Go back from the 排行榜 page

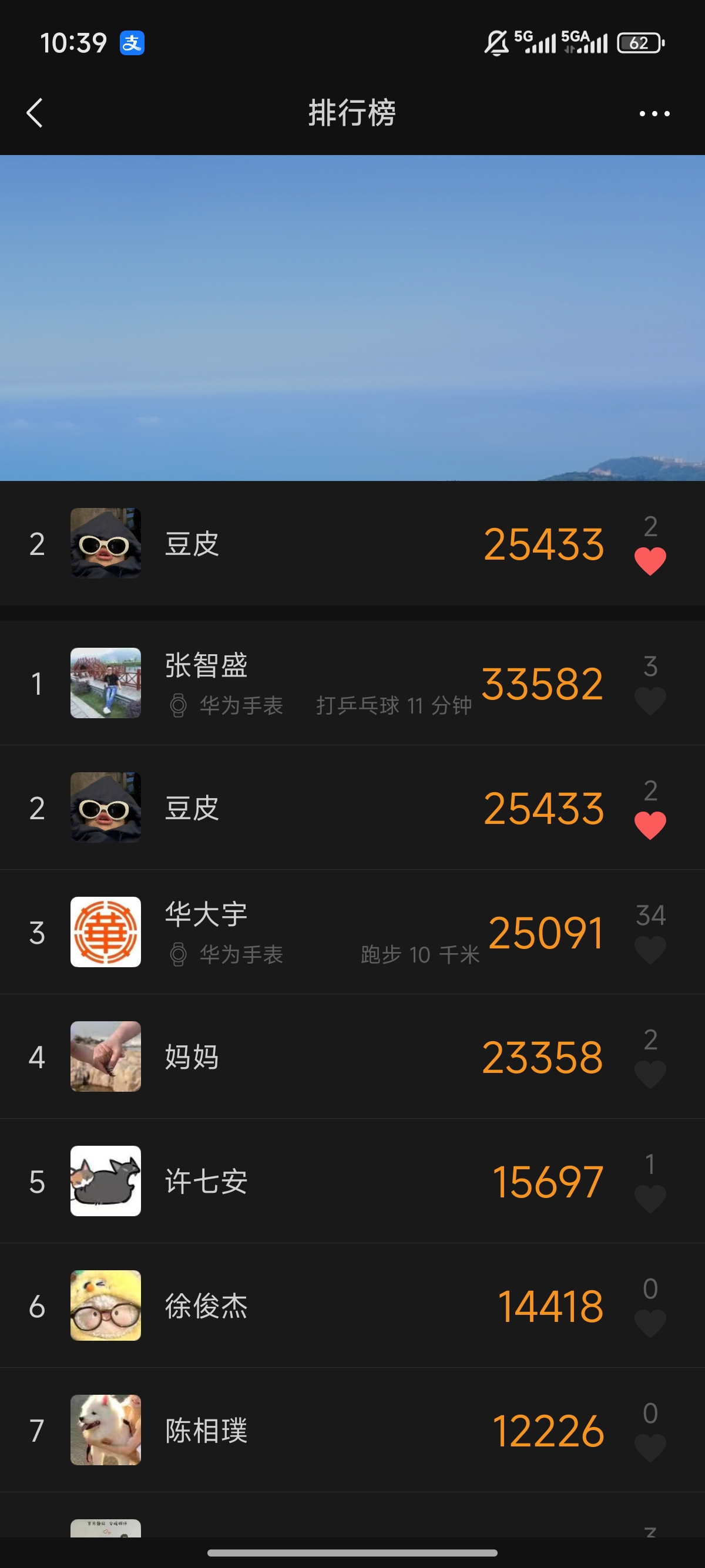tap(35, 113)
